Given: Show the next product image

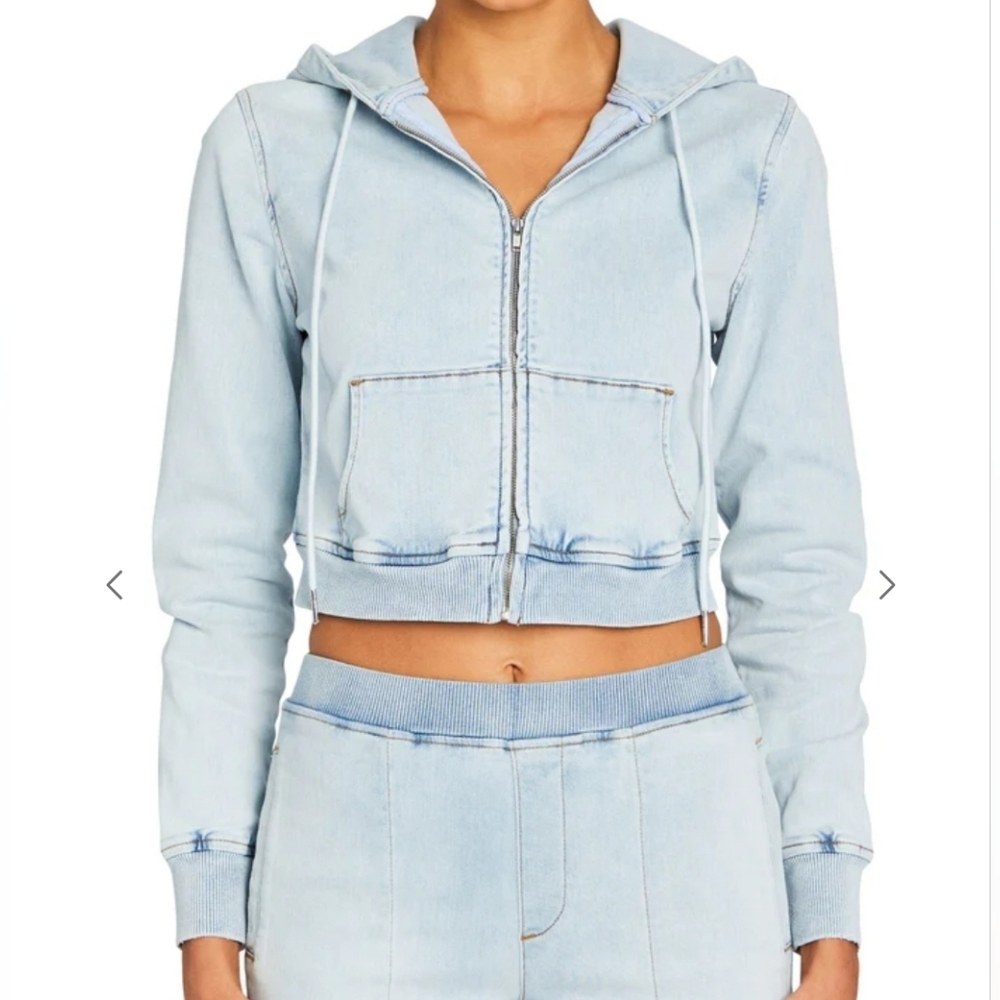Looking at the screenshot, I should click(x=886, y=585).
